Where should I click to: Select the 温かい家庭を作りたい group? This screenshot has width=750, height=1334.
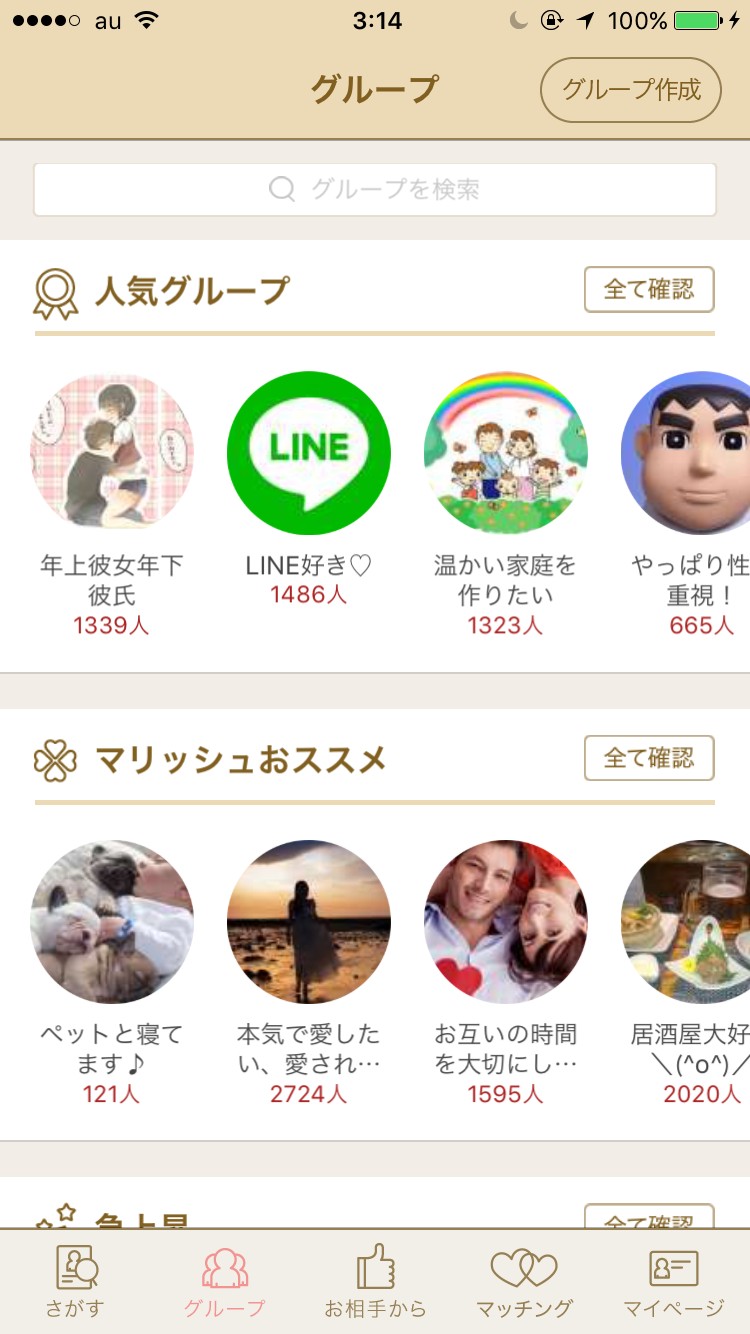(506, 454)
